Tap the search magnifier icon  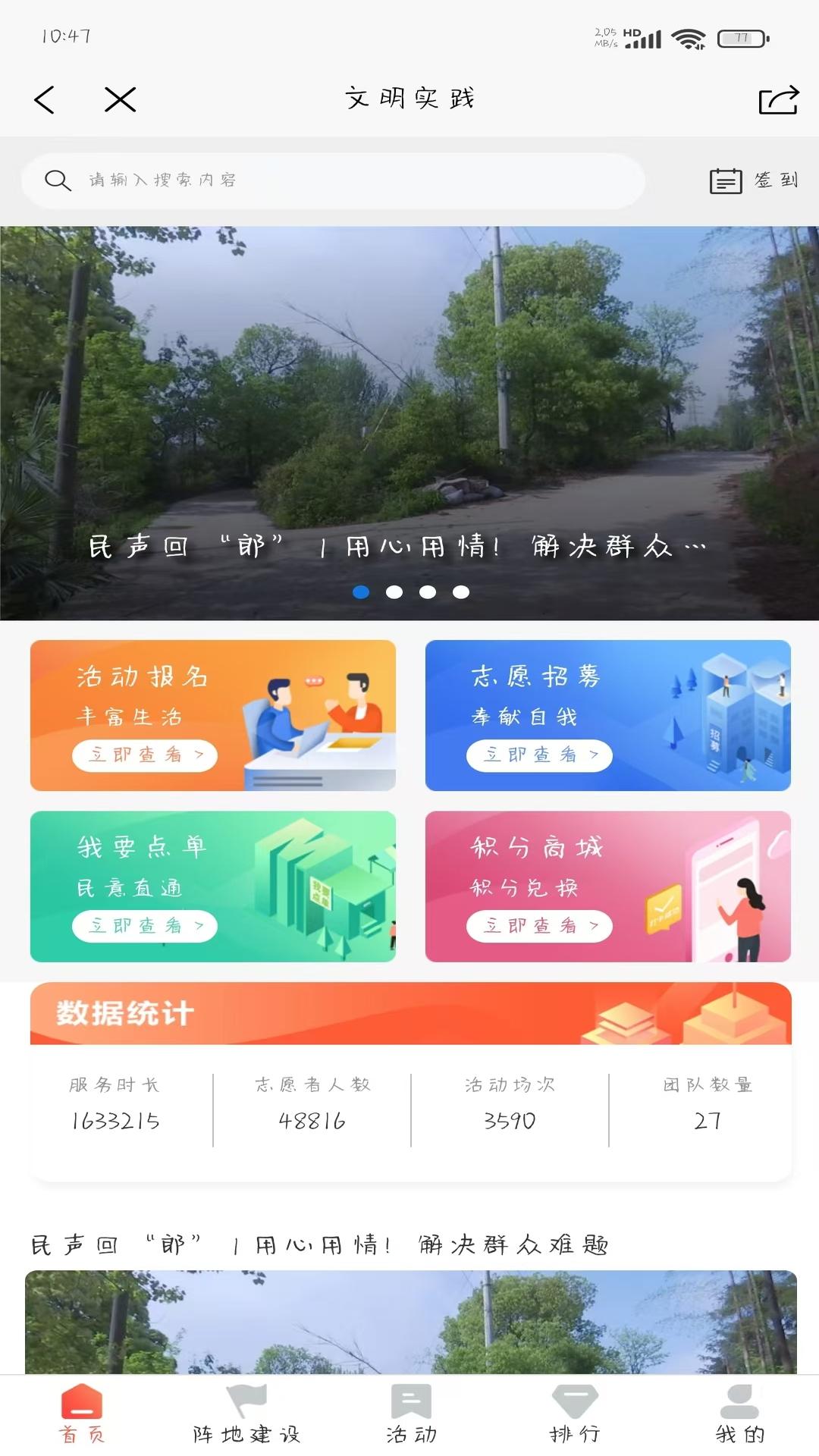[58, 180]
